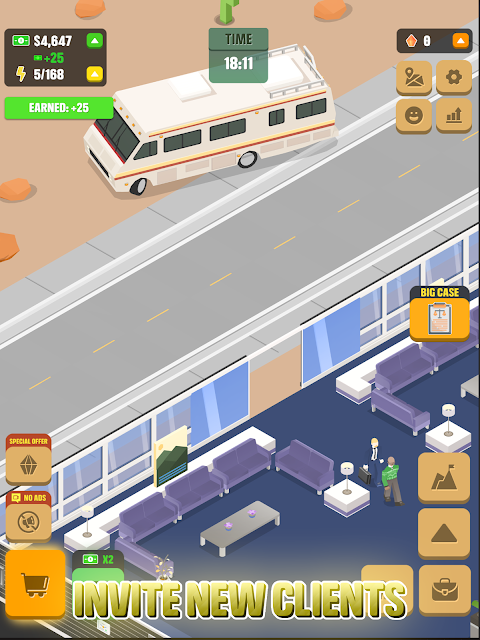The image size is (480, 640).
Task: Tap the yellow arrow beside energy 5/168
Action: pyautogui.click(x=95, y=74)
